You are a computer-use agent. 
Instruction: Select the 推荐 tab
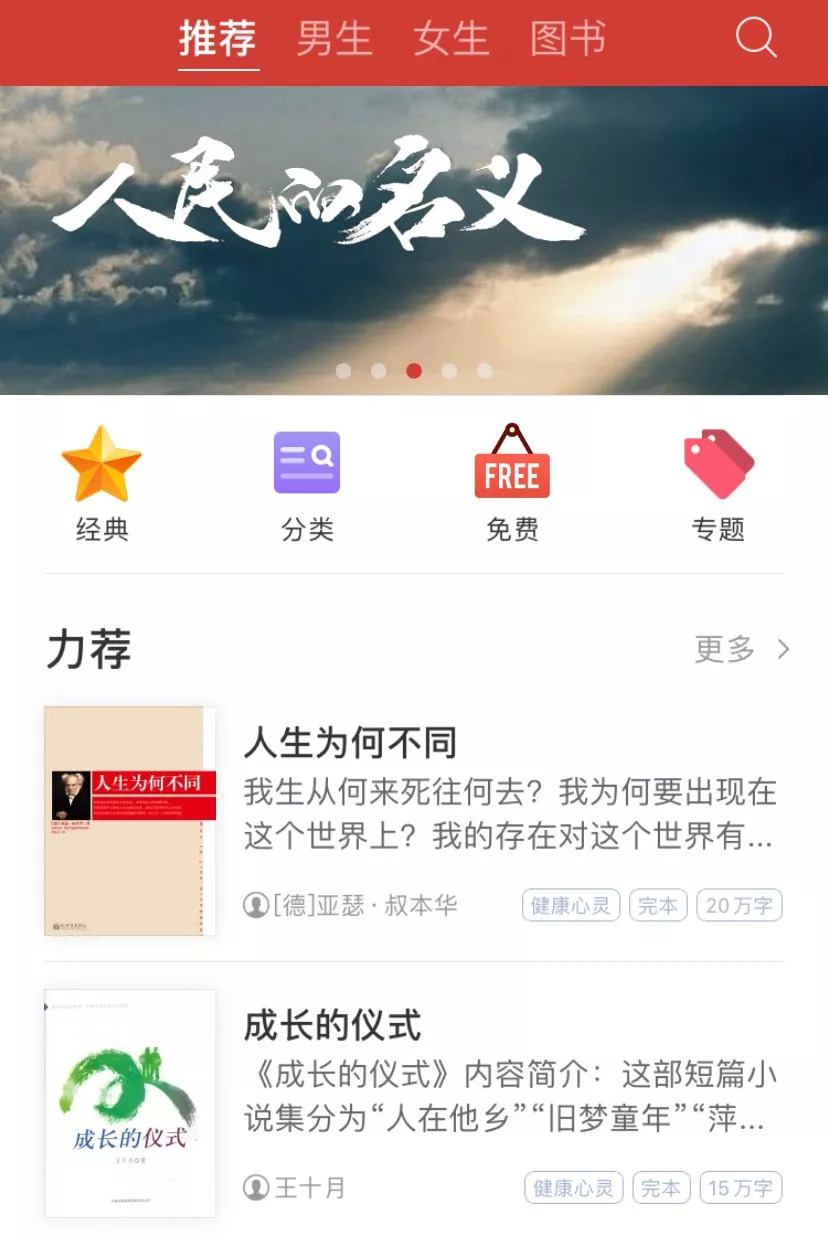(218, 40)
